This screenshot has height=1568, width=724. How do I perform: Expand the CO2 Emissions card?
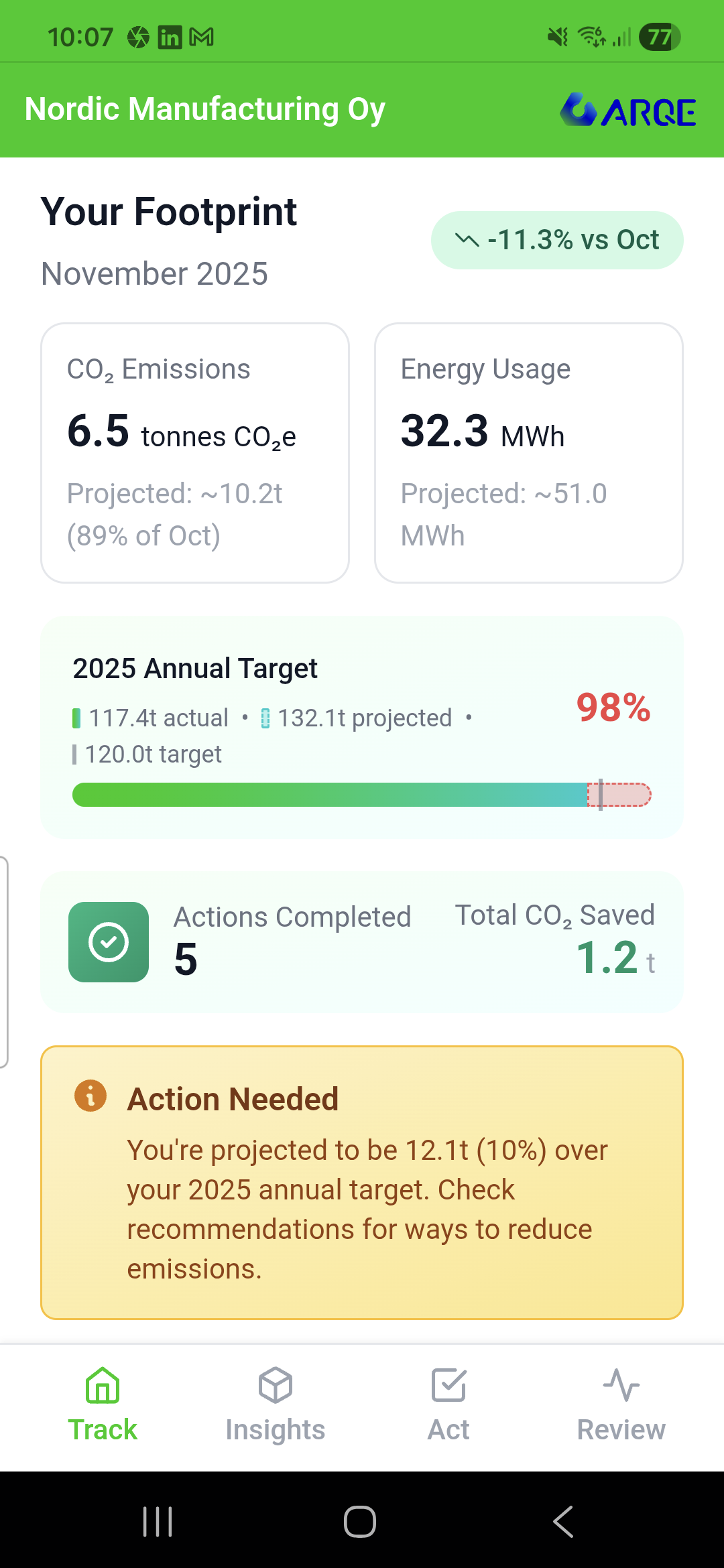point(194,452)
